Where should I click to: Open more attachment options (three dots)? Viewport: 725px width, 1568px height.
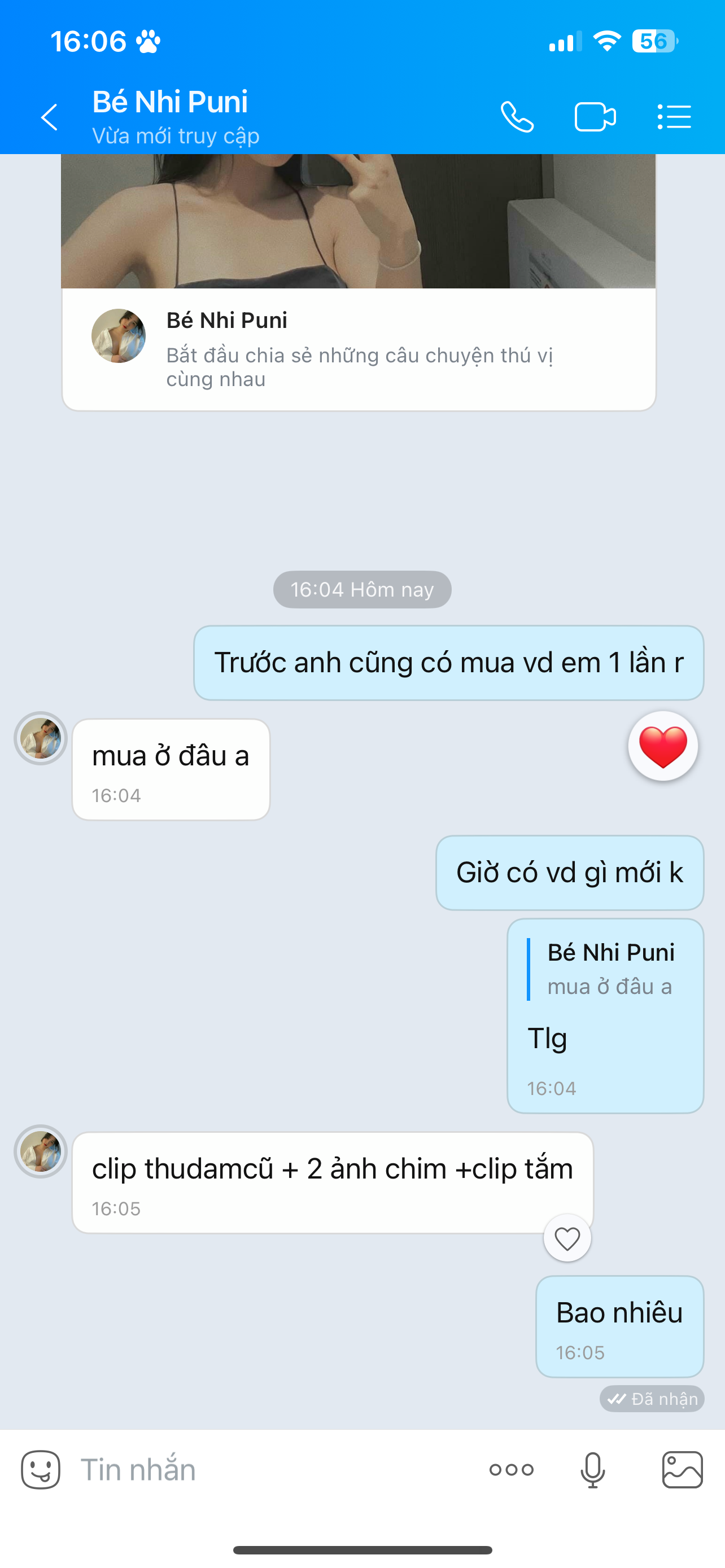tap(512, 1469)
